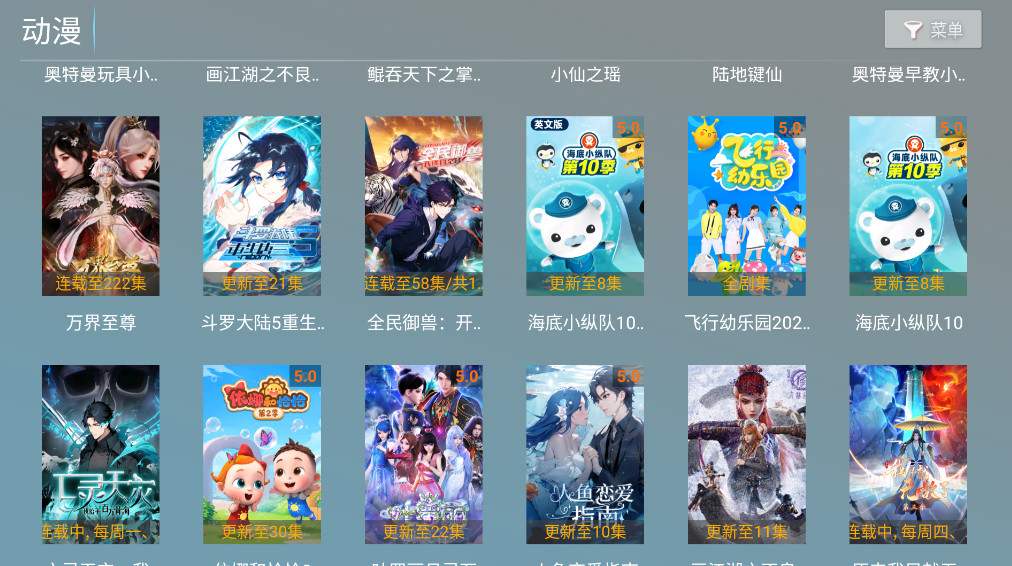Open 鲲吞天下之掌.. title entry
This screenshot has height=566, width=1012.
pyautogui.click(x=424, y=74)
